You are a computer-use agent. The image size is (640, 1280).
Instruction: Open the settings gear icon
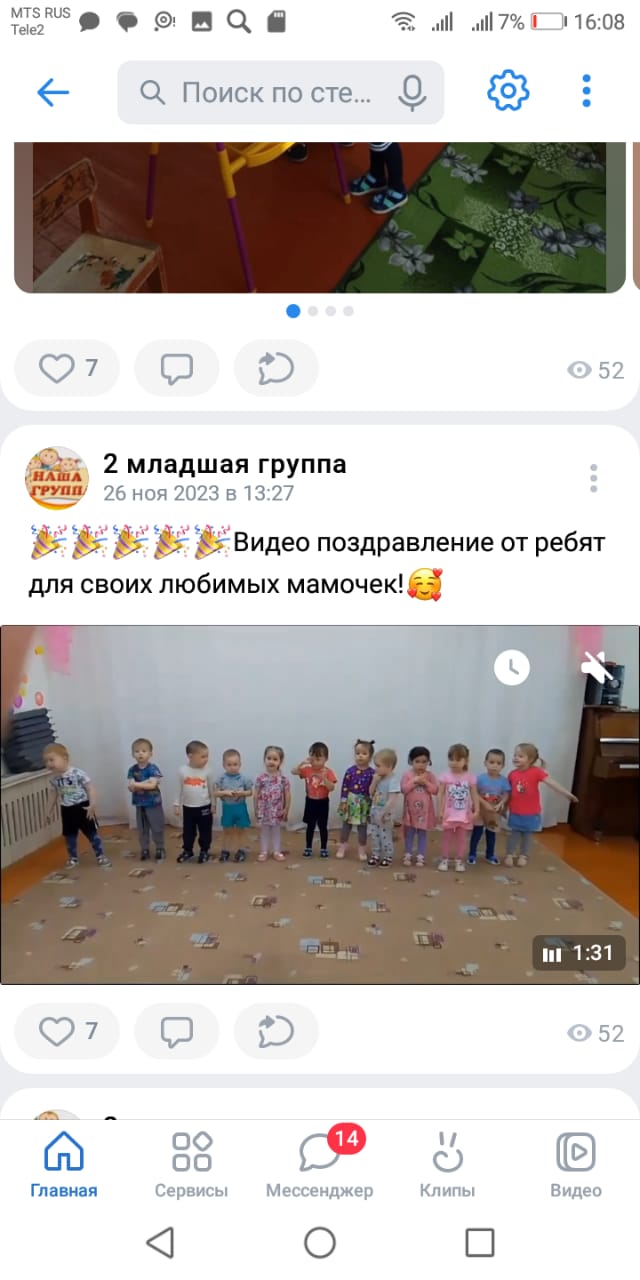click(507, 92)
